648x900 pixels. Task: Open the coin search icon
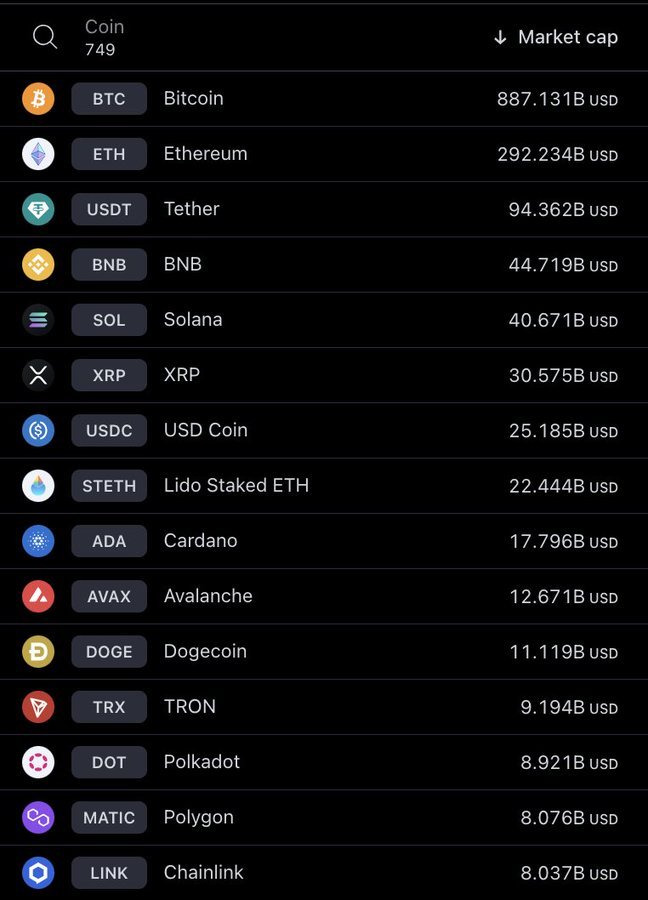[x=45, y=37]
